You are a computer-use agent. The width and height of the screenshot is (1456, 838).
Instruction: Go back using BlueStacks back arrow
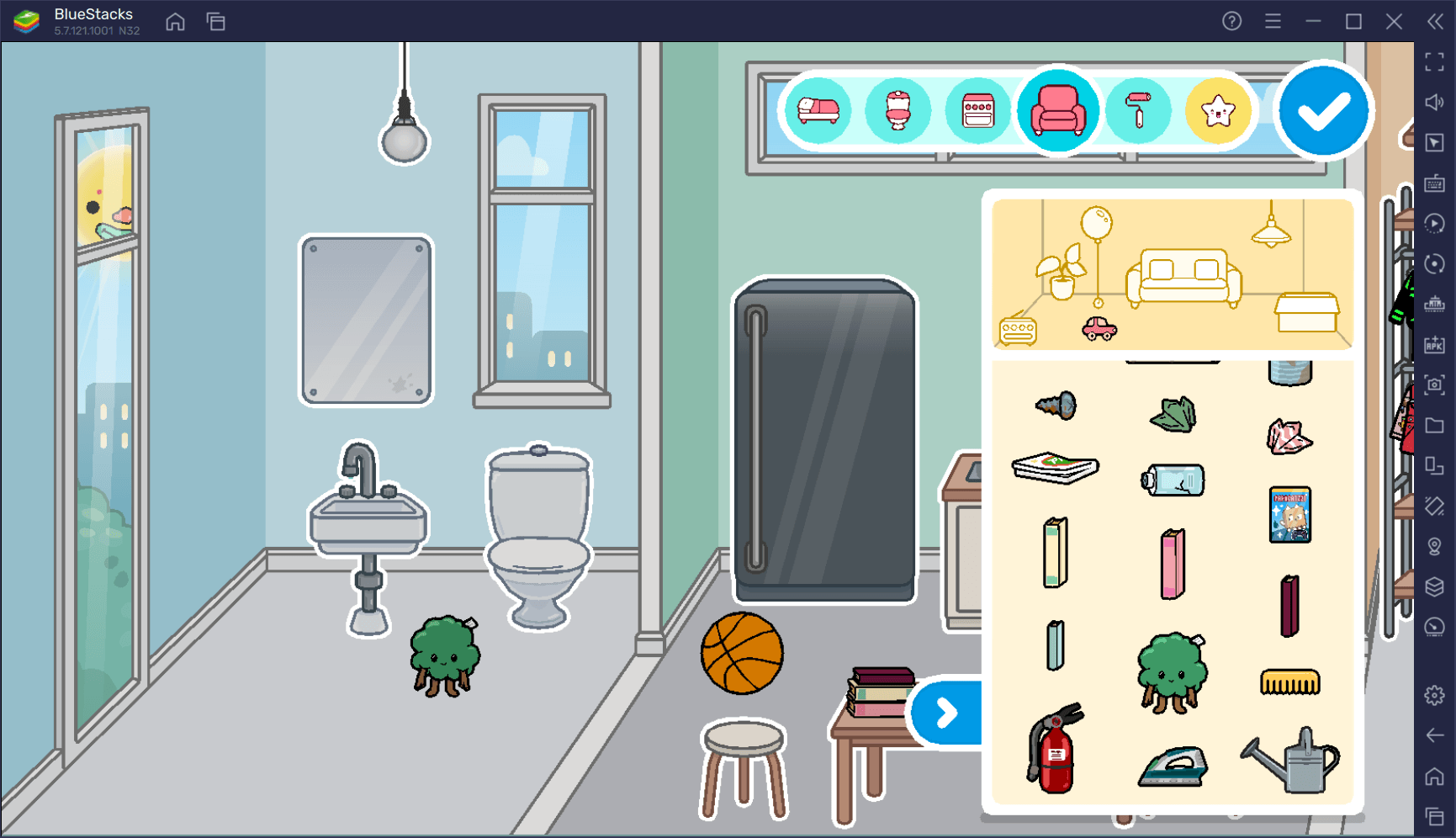coord(1434,735)
